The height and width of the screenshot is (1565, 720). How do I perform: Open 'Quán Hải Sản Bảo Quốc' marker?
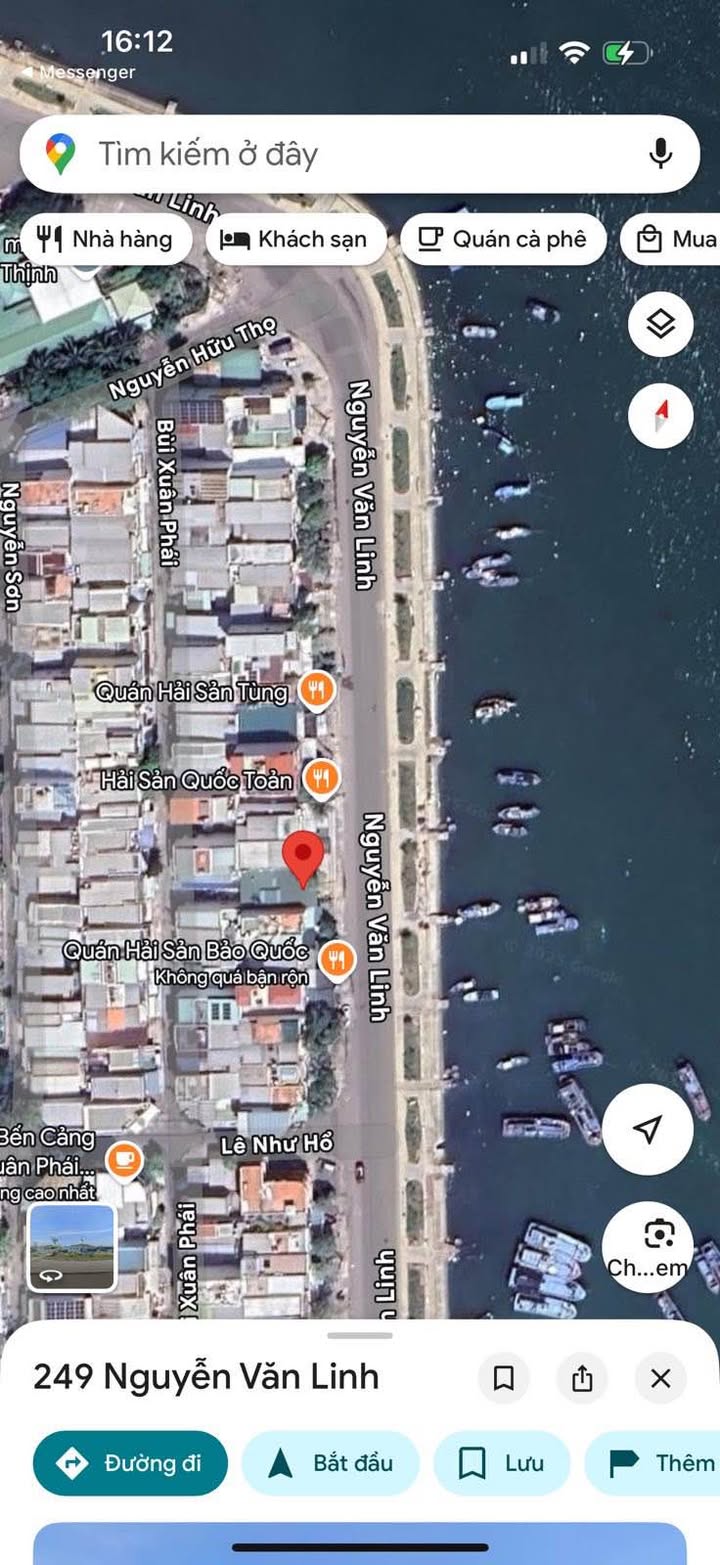point(339,960)
